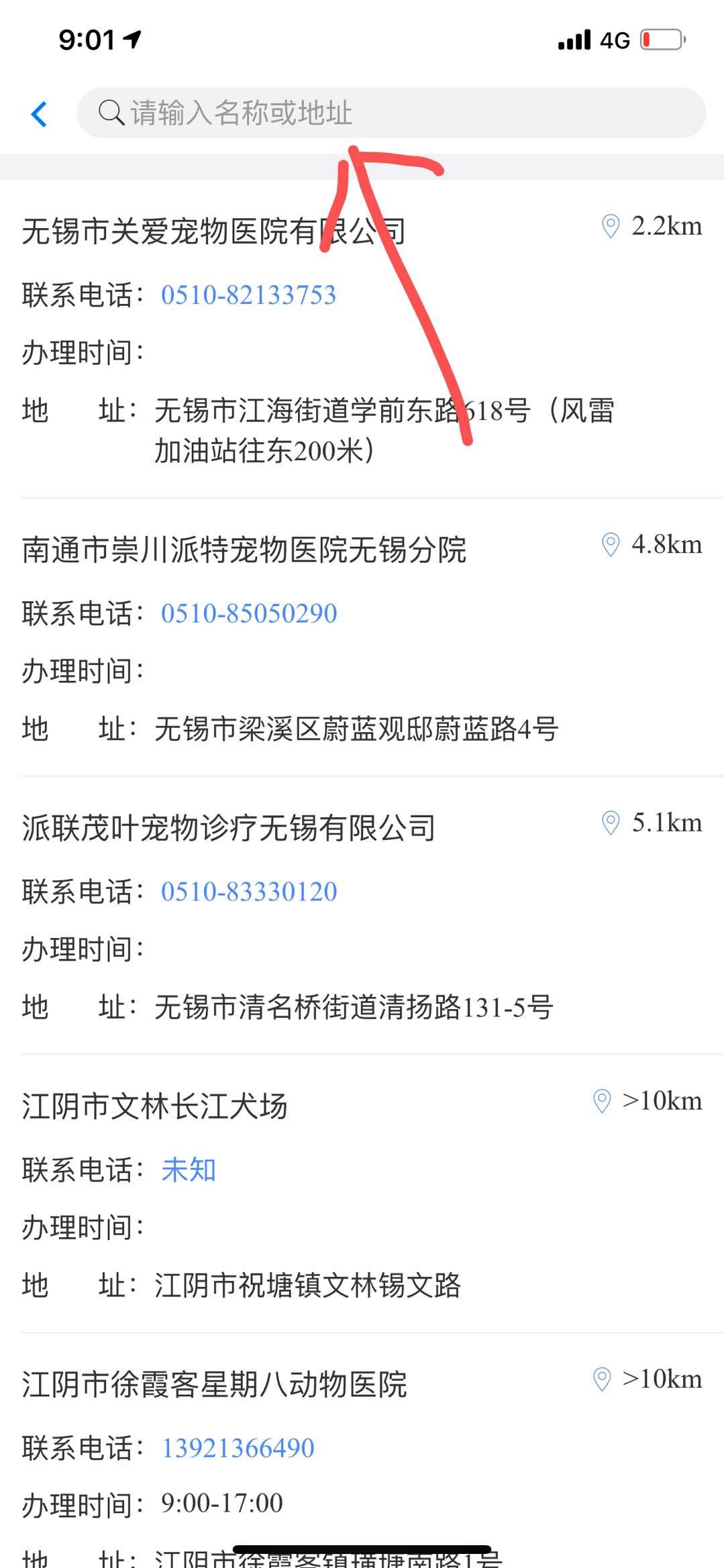Viewport: 724px width, 1568px height.
Task: Tap the 5.1km location marker
Action: coord(611,823)
